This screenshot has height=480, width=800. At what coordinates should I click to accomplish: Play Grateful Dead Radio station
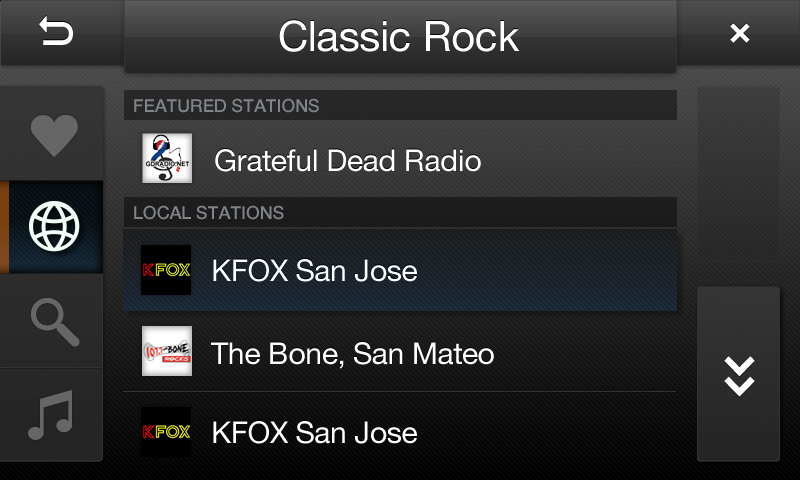(x=400, y=160)
